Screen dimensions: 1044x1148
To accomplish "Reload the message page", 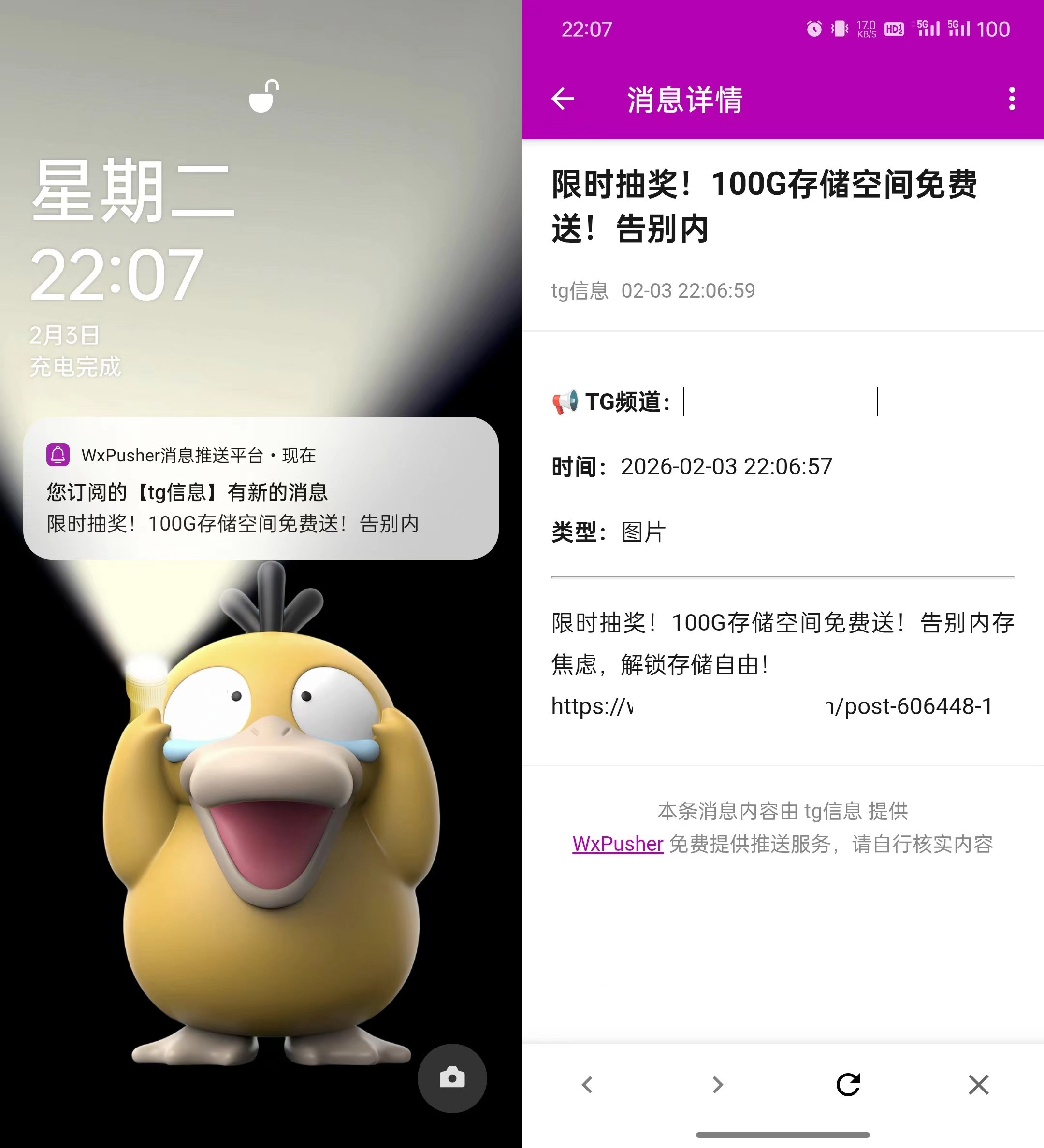I will (847, 1084).
